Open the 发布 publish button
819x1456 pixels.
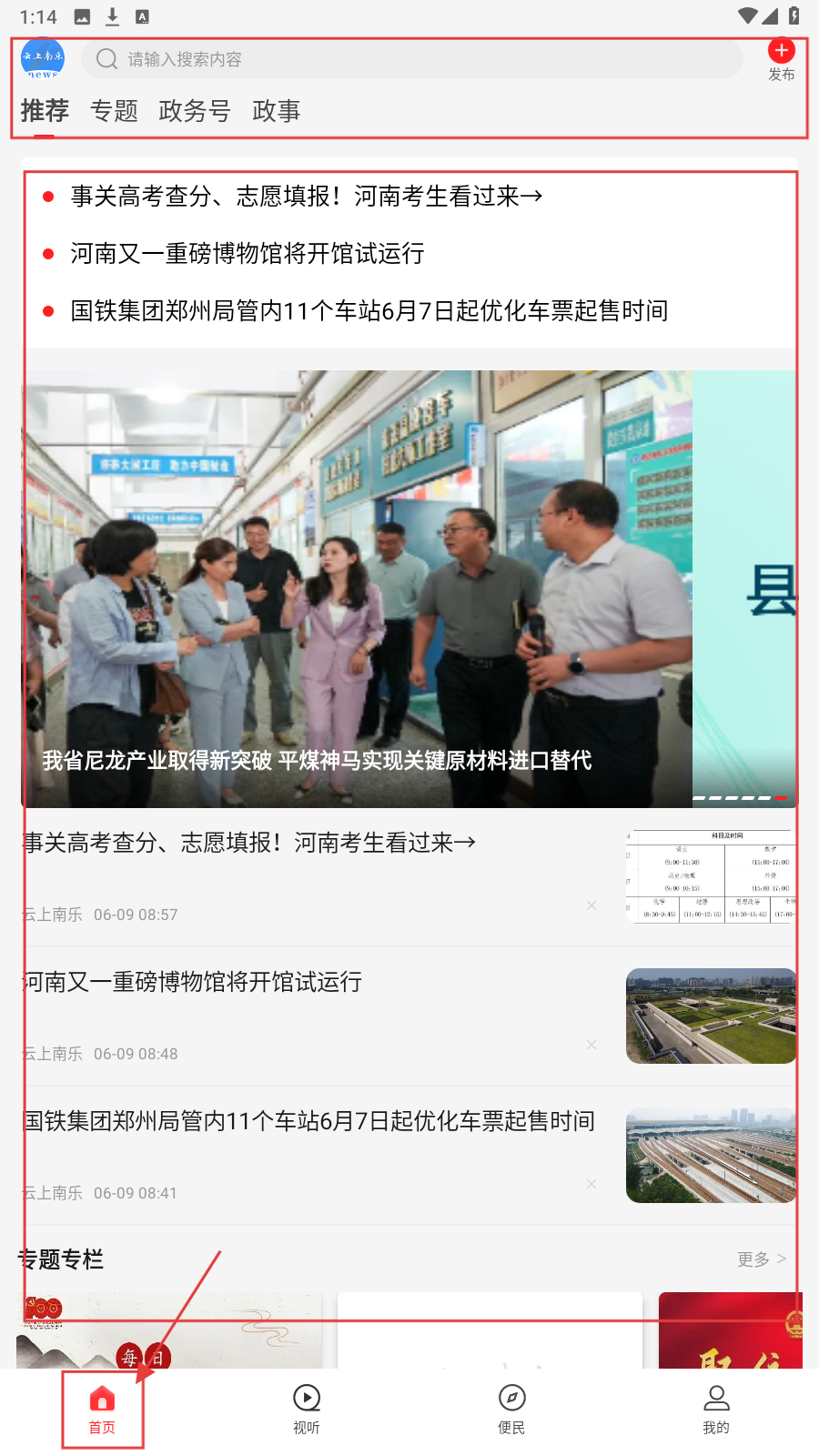(x=781, y=59)
